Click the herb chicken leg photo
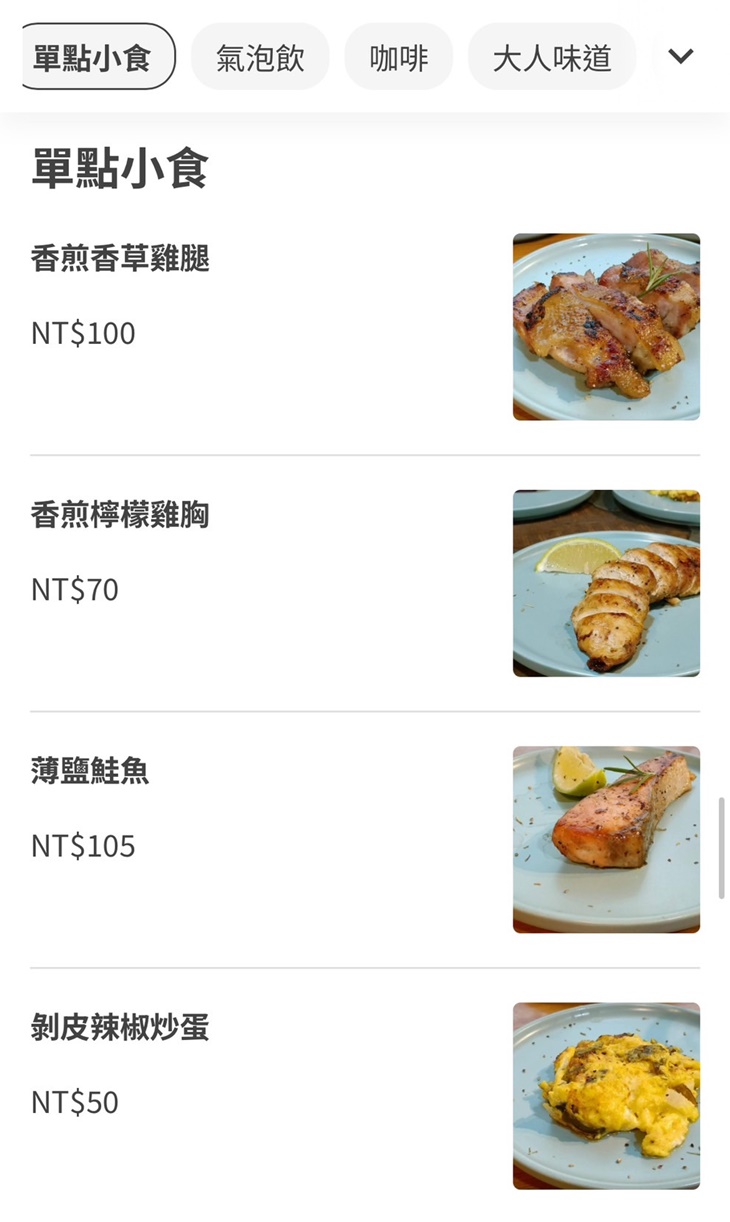The height and width of the screenshot is (1222, 730). pyautogui.click(x=606, y=326)
